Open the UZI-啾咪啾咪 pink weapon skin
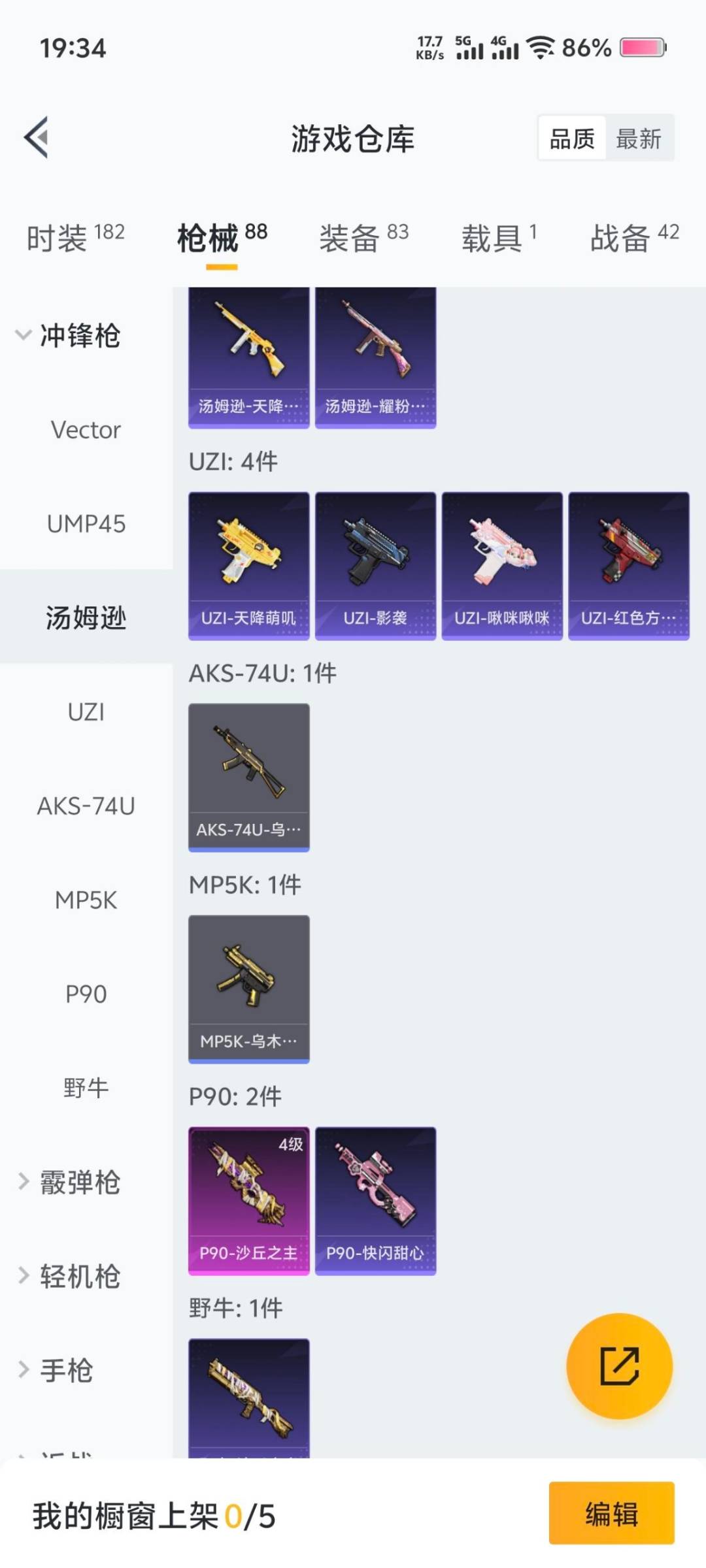706x1568 pixels. tap(502, 563)
